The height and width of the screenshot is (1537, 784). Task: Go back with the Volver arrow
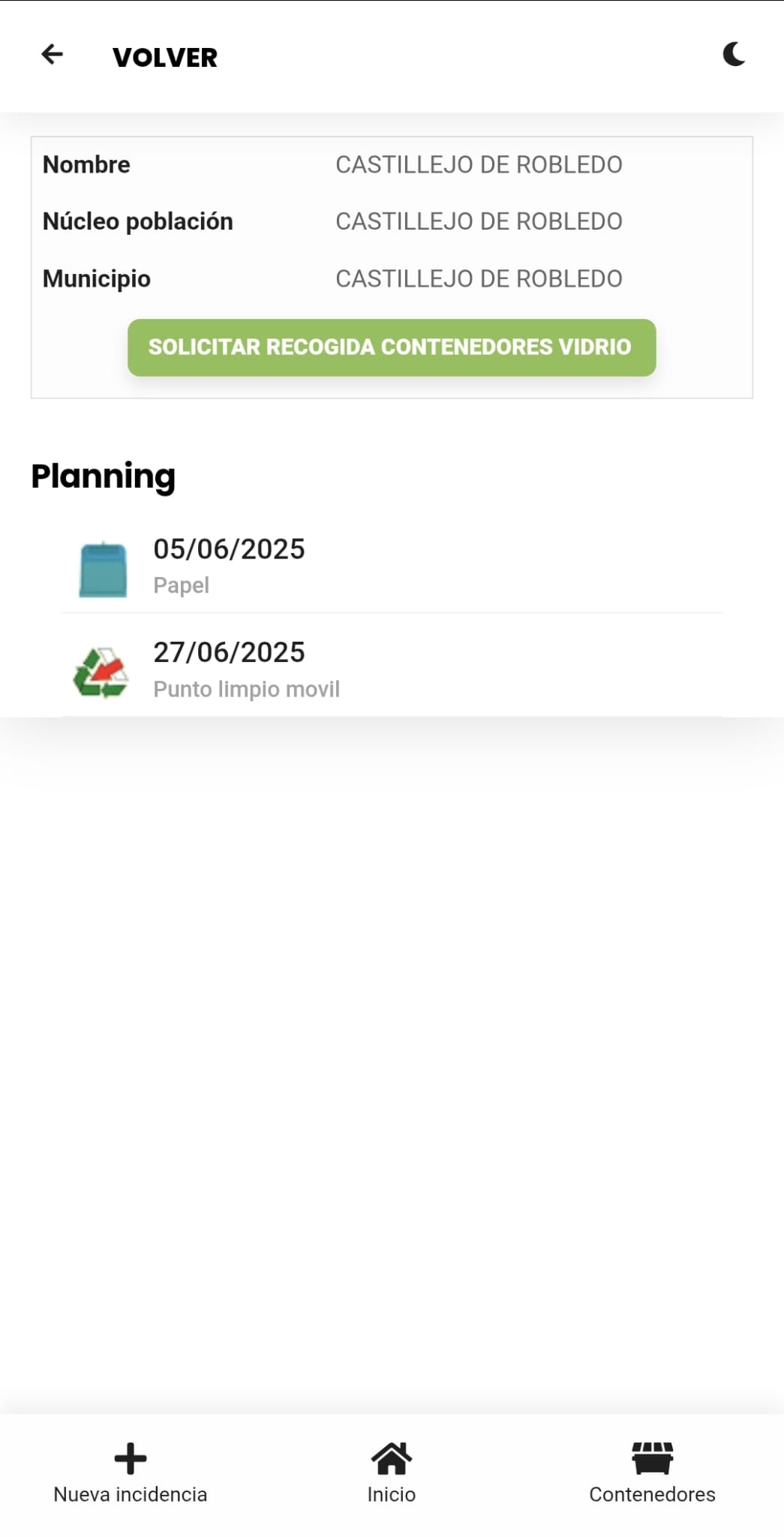pos(53,54)
